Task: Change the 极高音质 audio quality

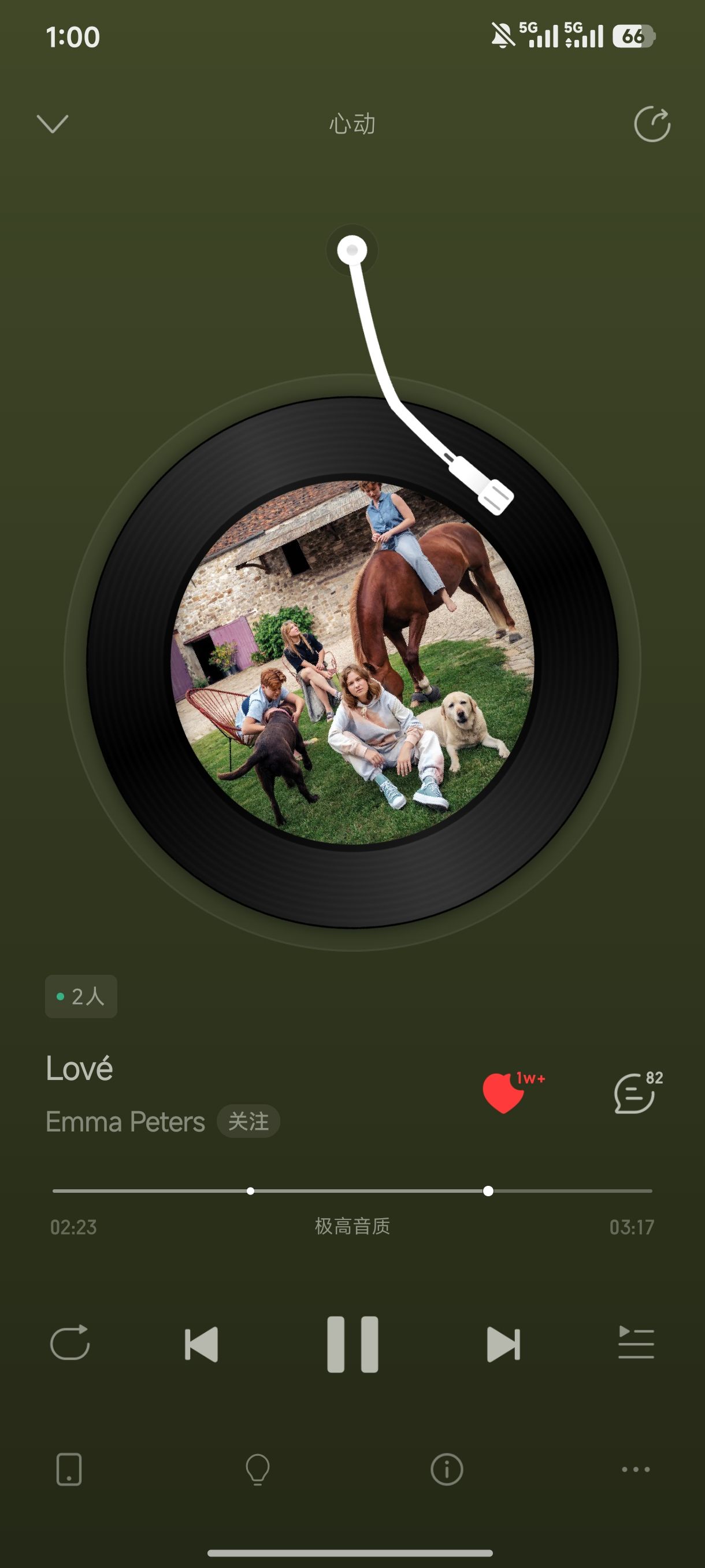Action: click(x=352, y=1226)
